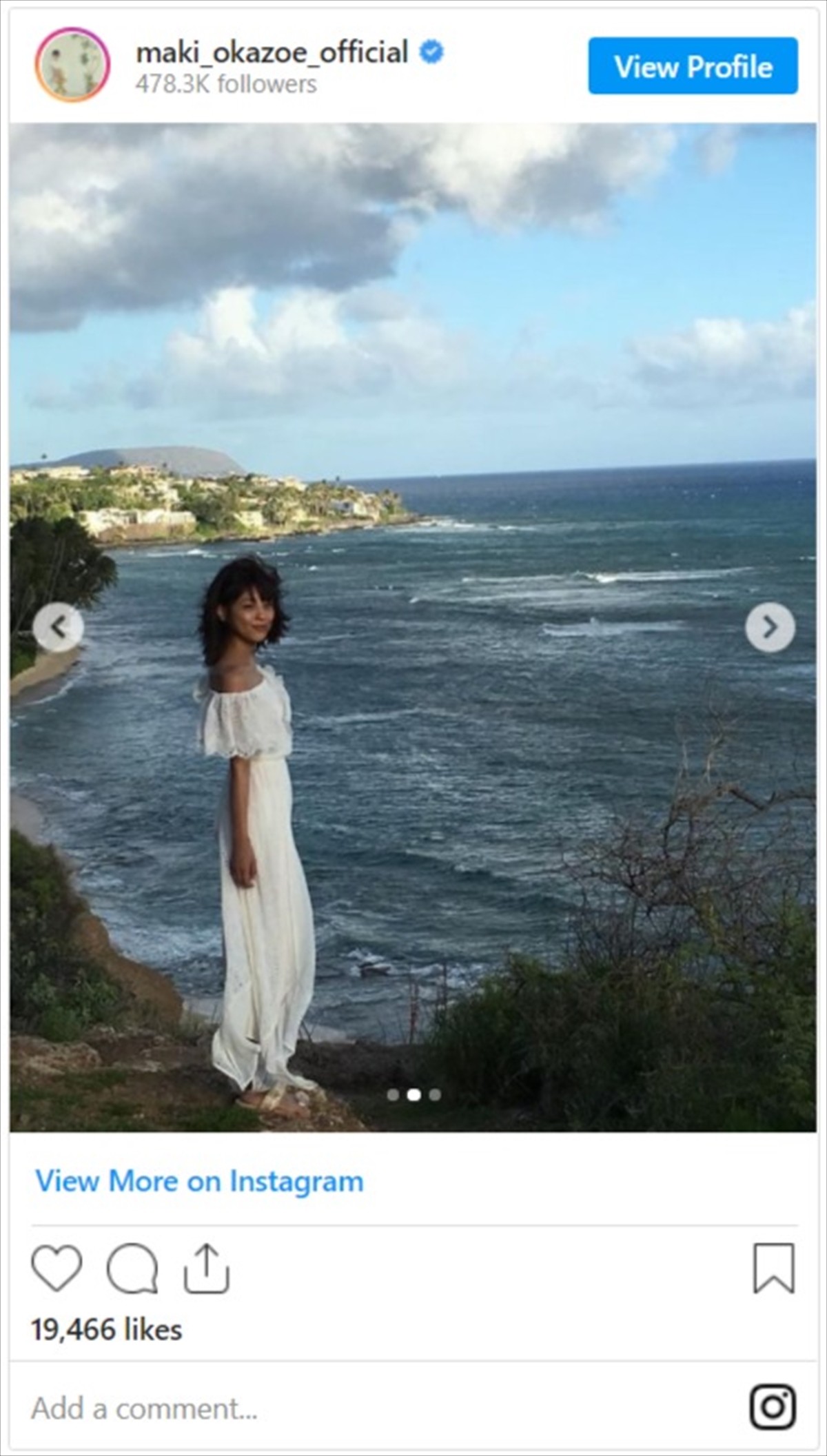
Task: Open View More on Instagram link
Action: pyautogui.click(x=199, y=1181)
